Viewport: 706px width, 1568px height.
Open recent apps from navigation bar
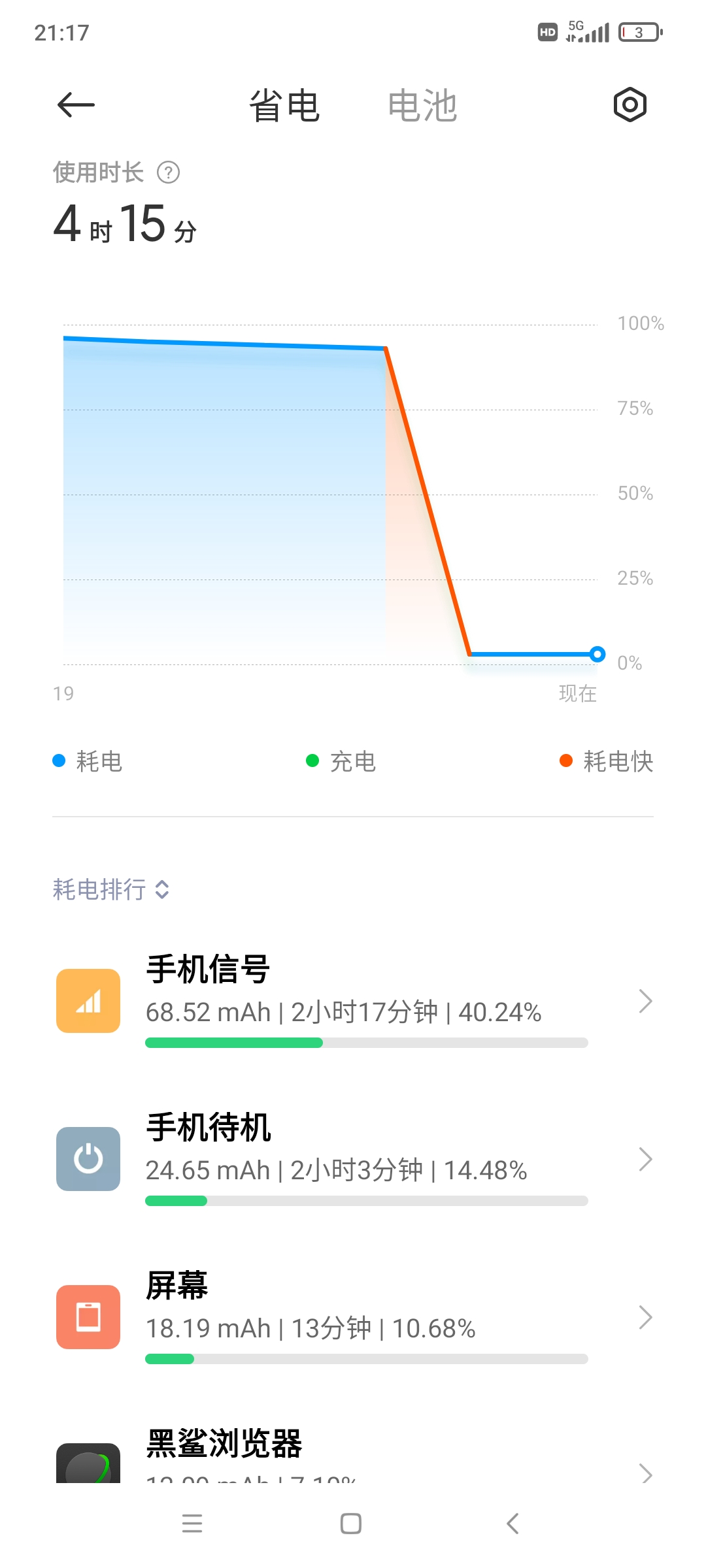point(192,1524)
